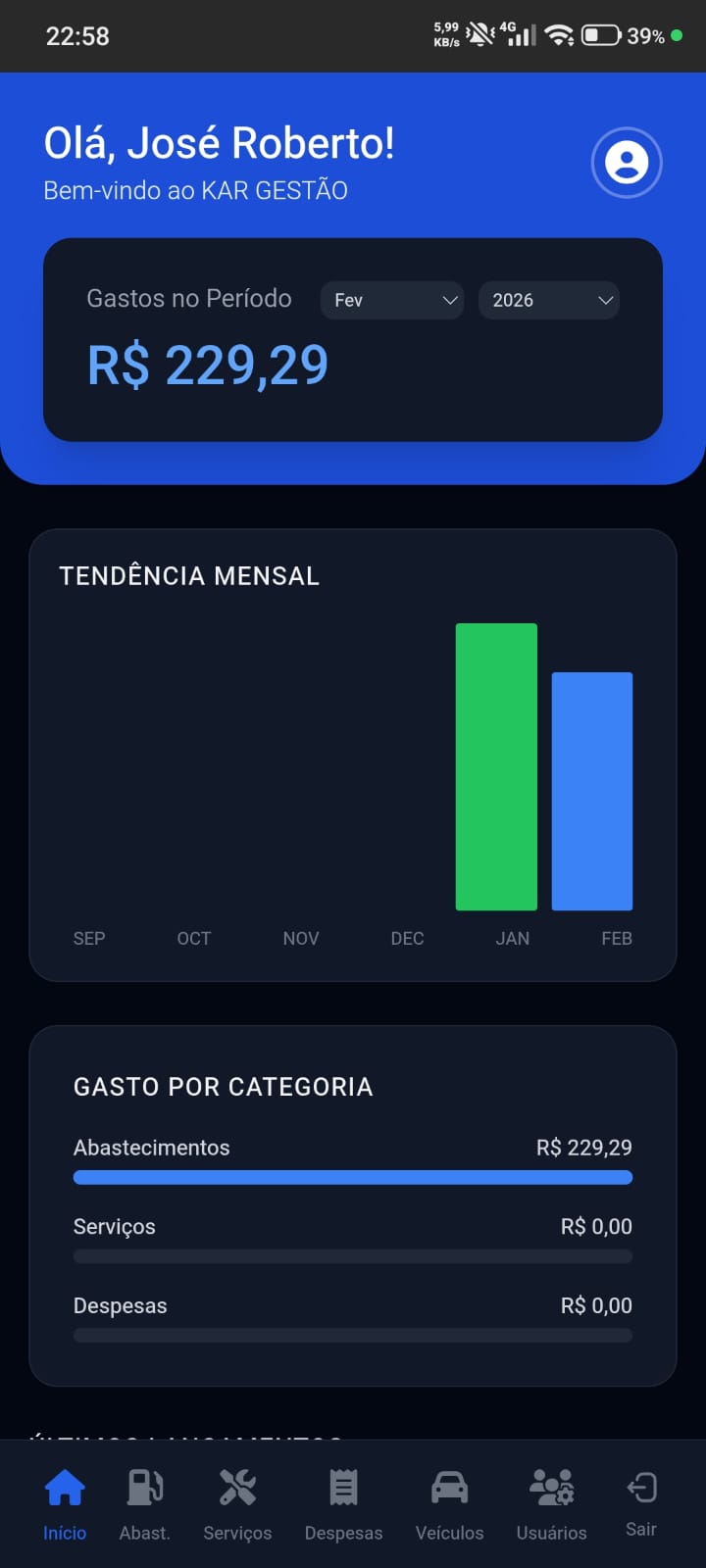
Task: Tap Sair to log out
Action: tap(641, 1504)
